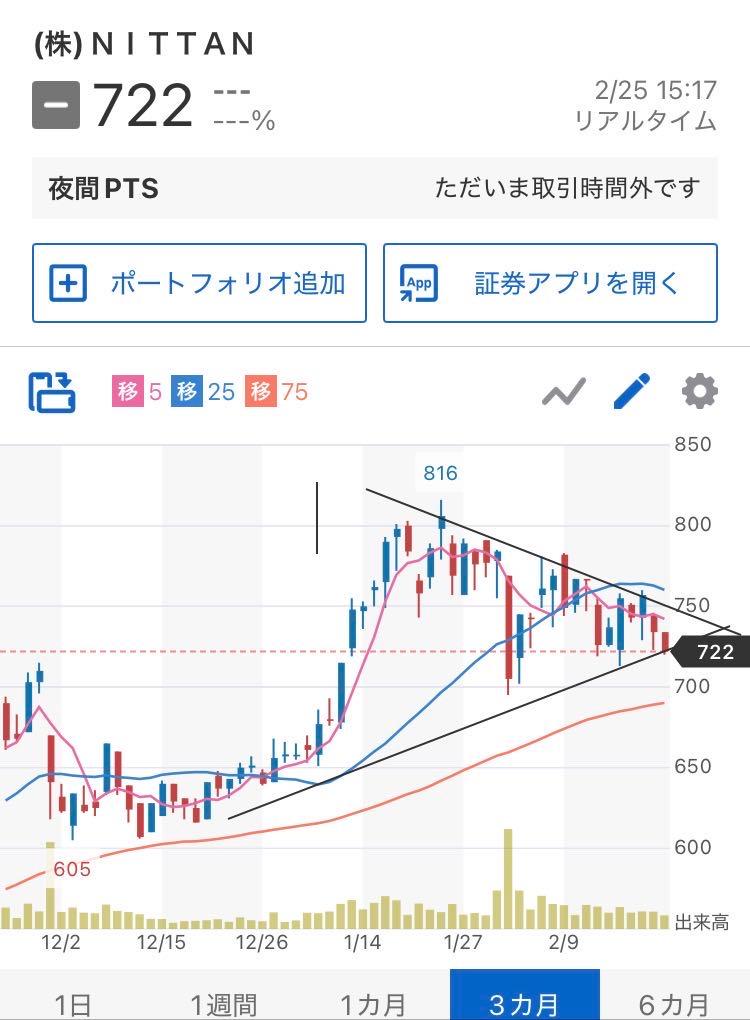Click the plus icon beside ポートフォリオ追加
Viewport: 750px width, 1020px height.
(66, 283)
